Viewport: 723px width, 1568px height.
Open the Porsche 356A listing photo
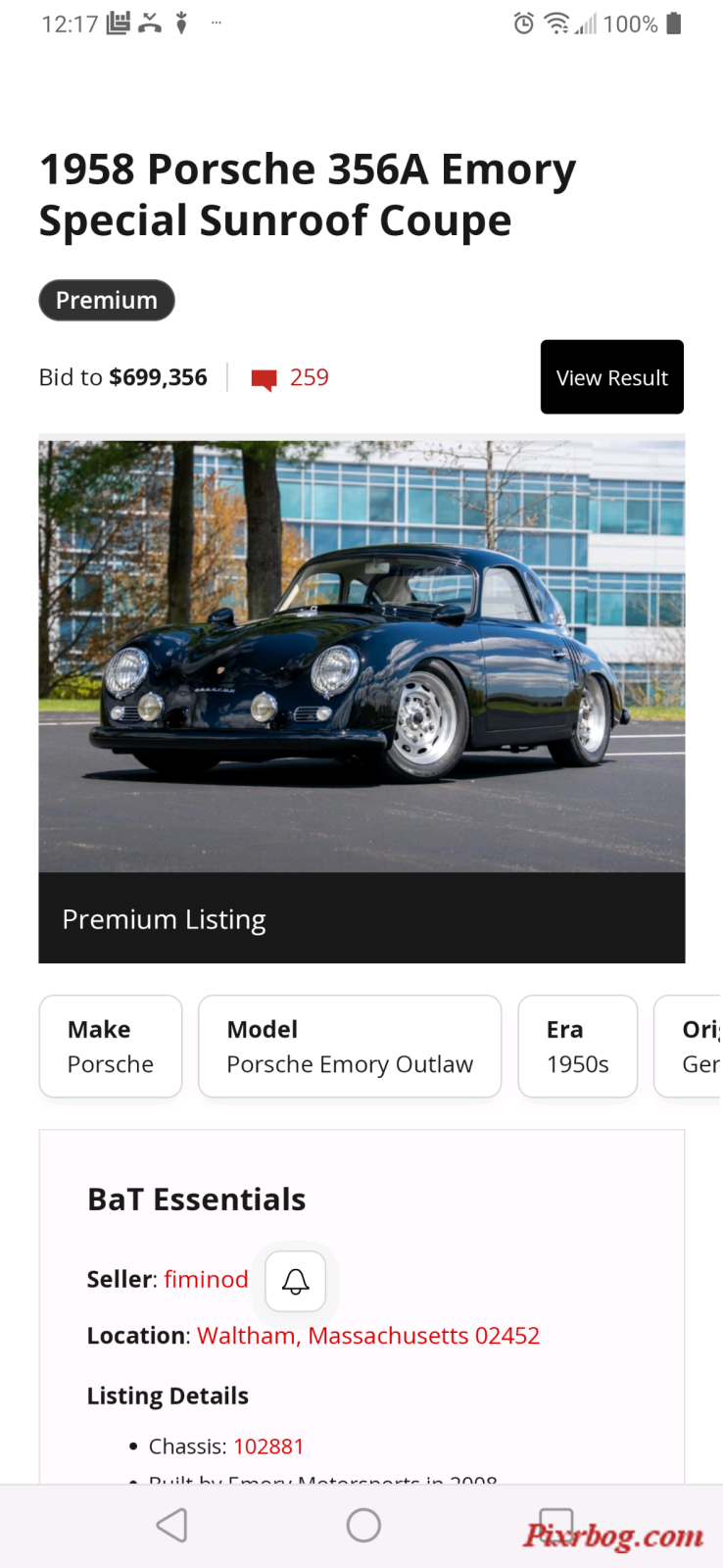click(361, 656)
